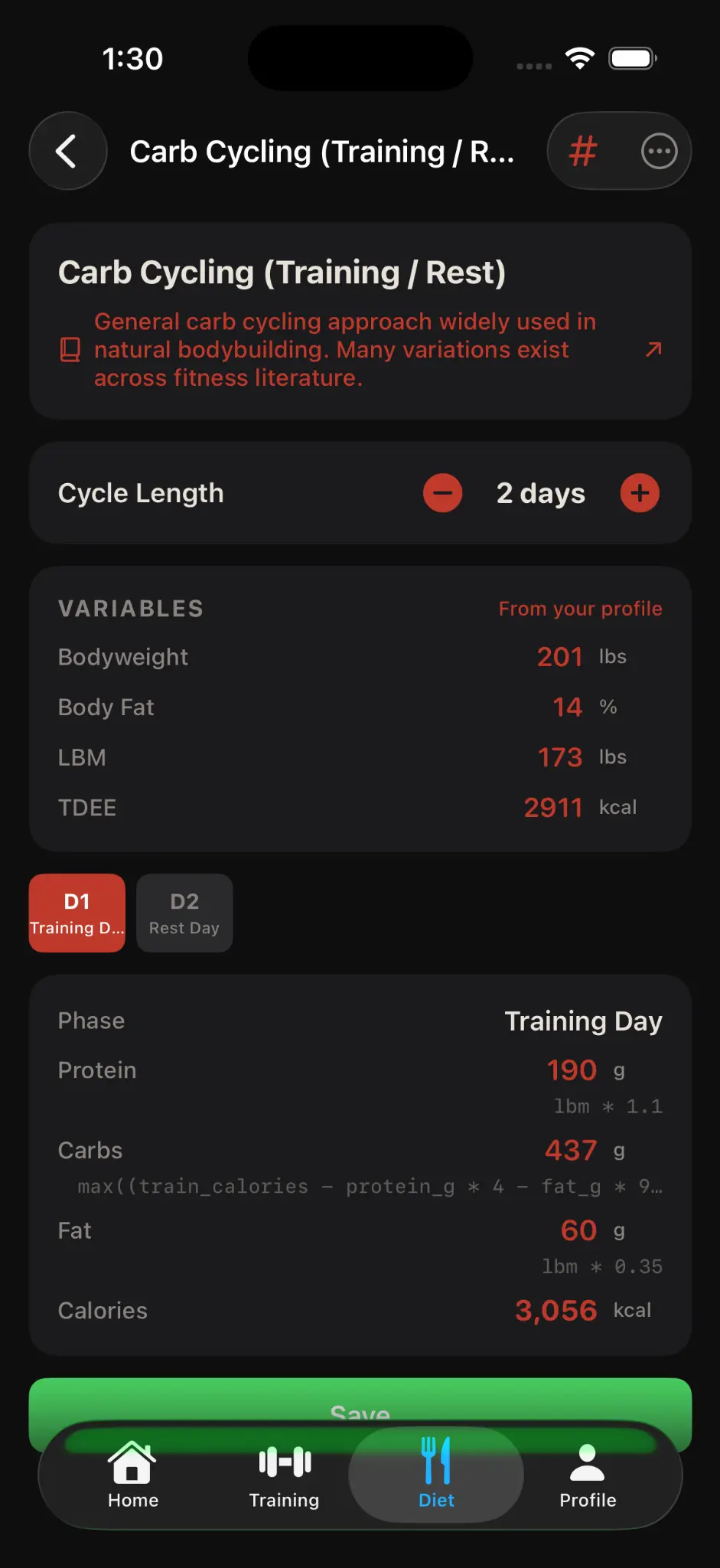Tap the Carbs value of 437 g
The height and width of the screenshot is (1568, 720).
(572, 1149)
